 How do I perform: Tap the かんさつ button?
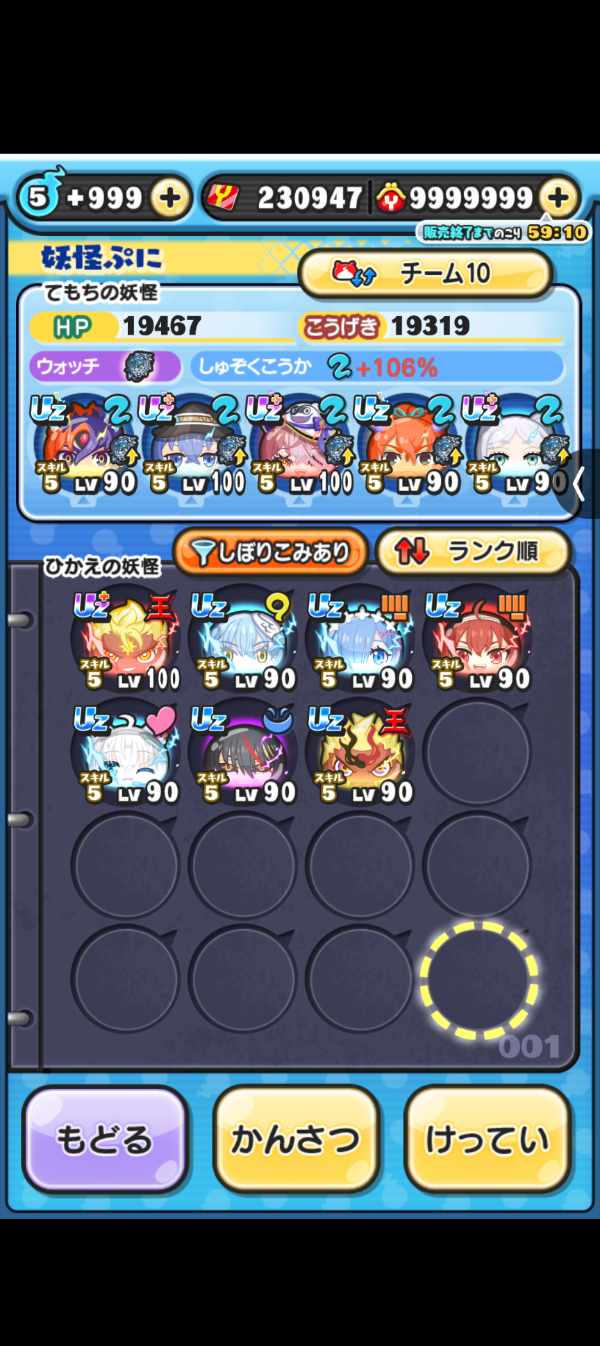click(296, 1140)
